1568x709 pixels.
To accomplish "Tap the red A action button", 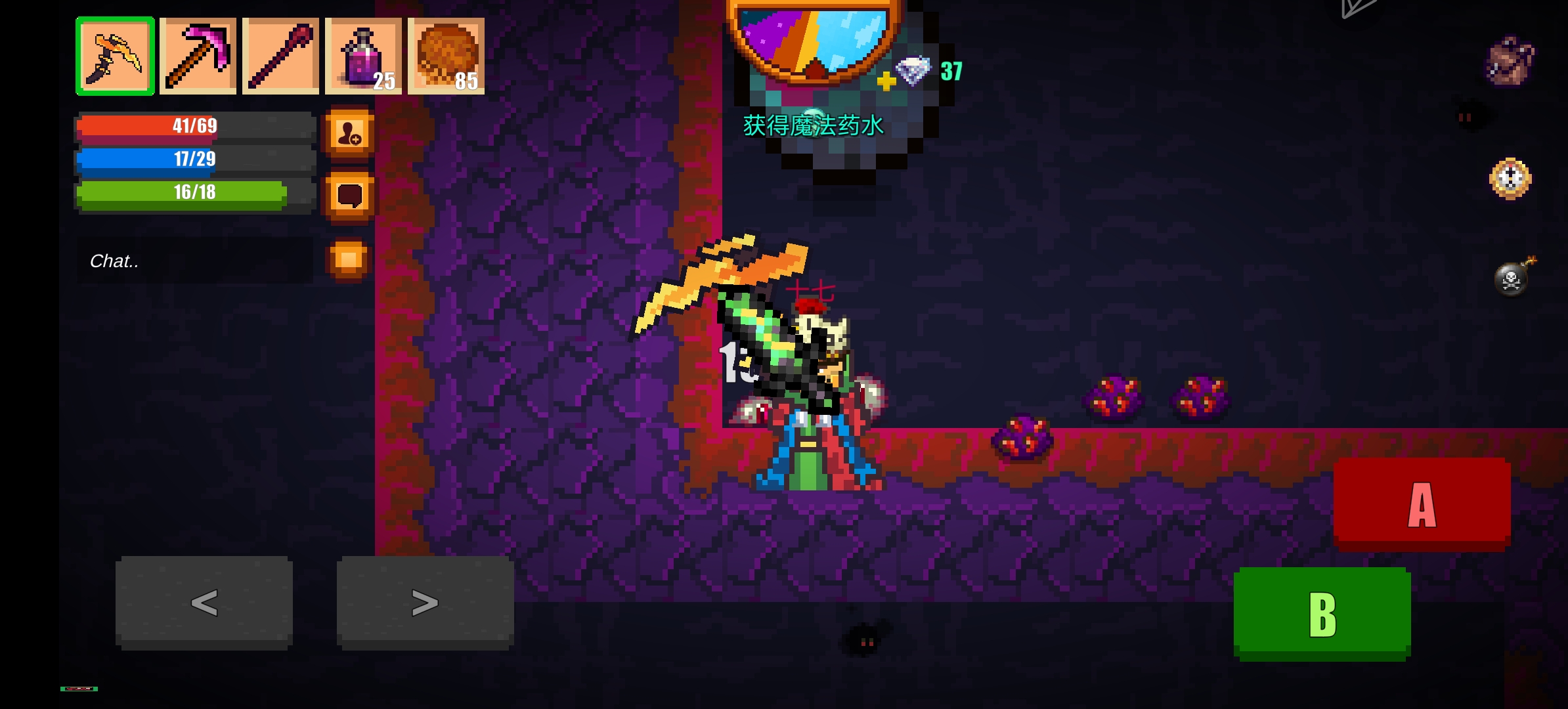I will (1422, 504).
